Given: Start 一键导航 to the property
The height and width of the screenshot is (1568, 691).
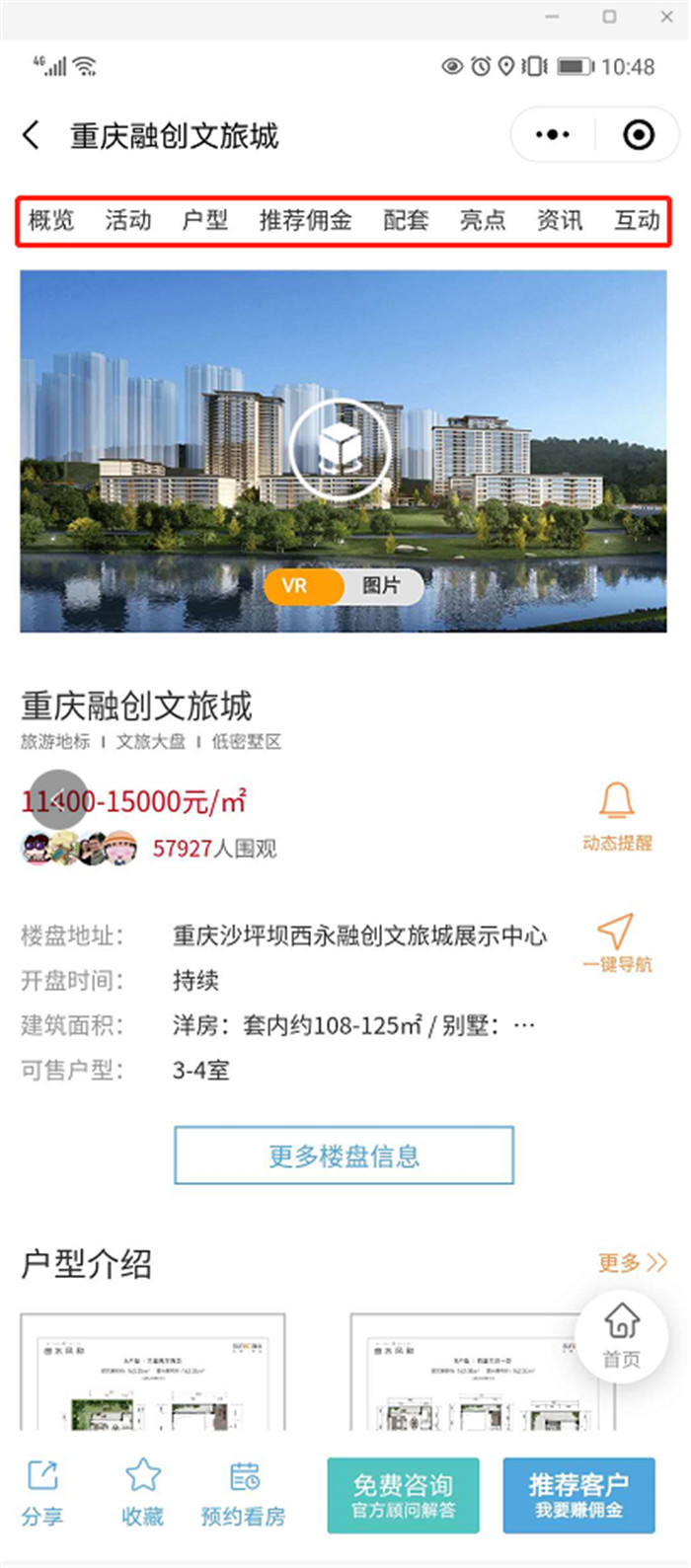Looking at the screenshot, I should click(x=617, y=942).
